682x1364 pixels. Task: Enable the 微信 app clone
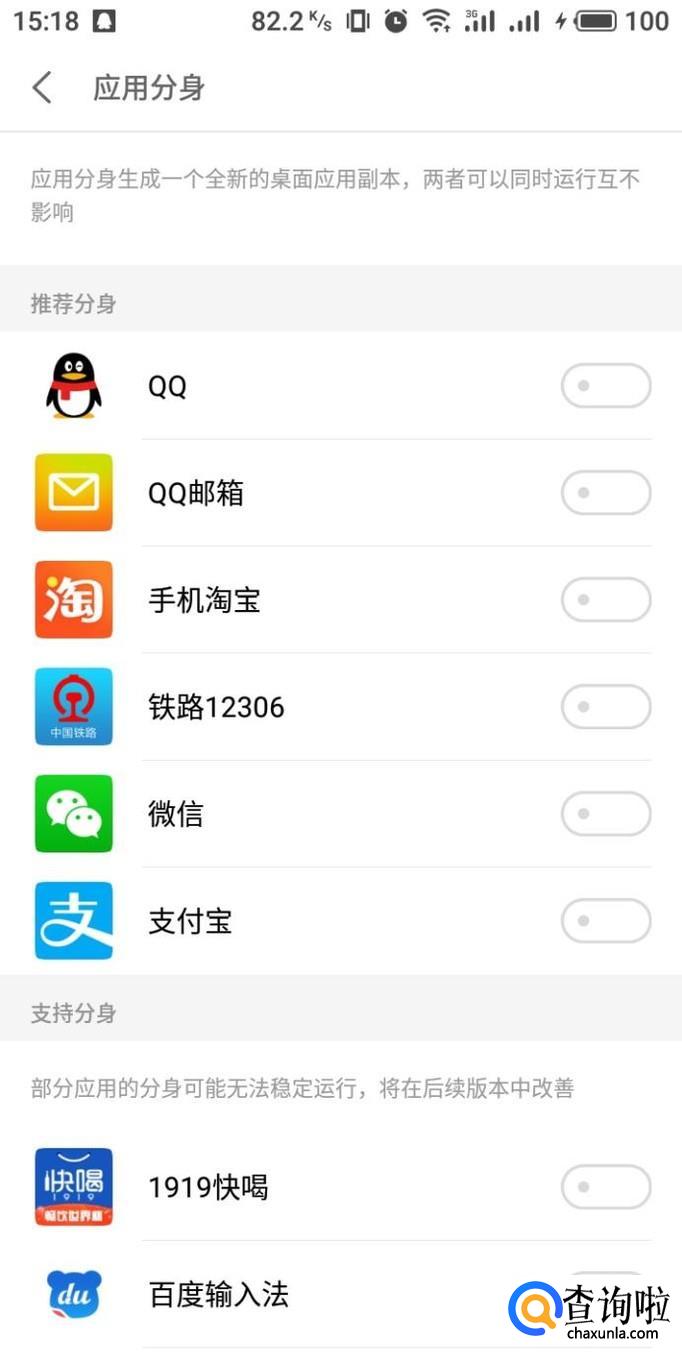(606, 814)
